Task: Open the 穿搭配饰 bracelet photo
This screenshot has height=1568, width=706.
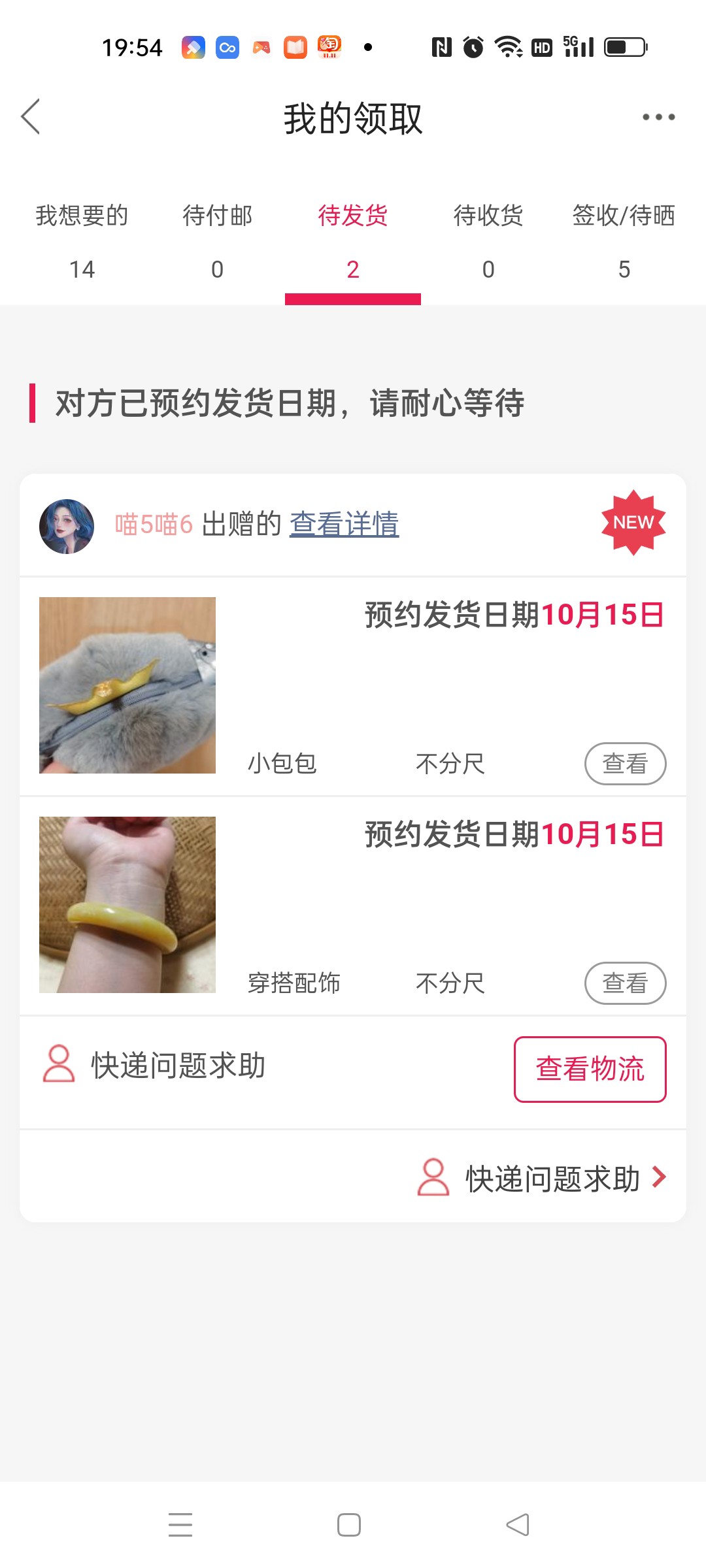Action: coord(127,905)
